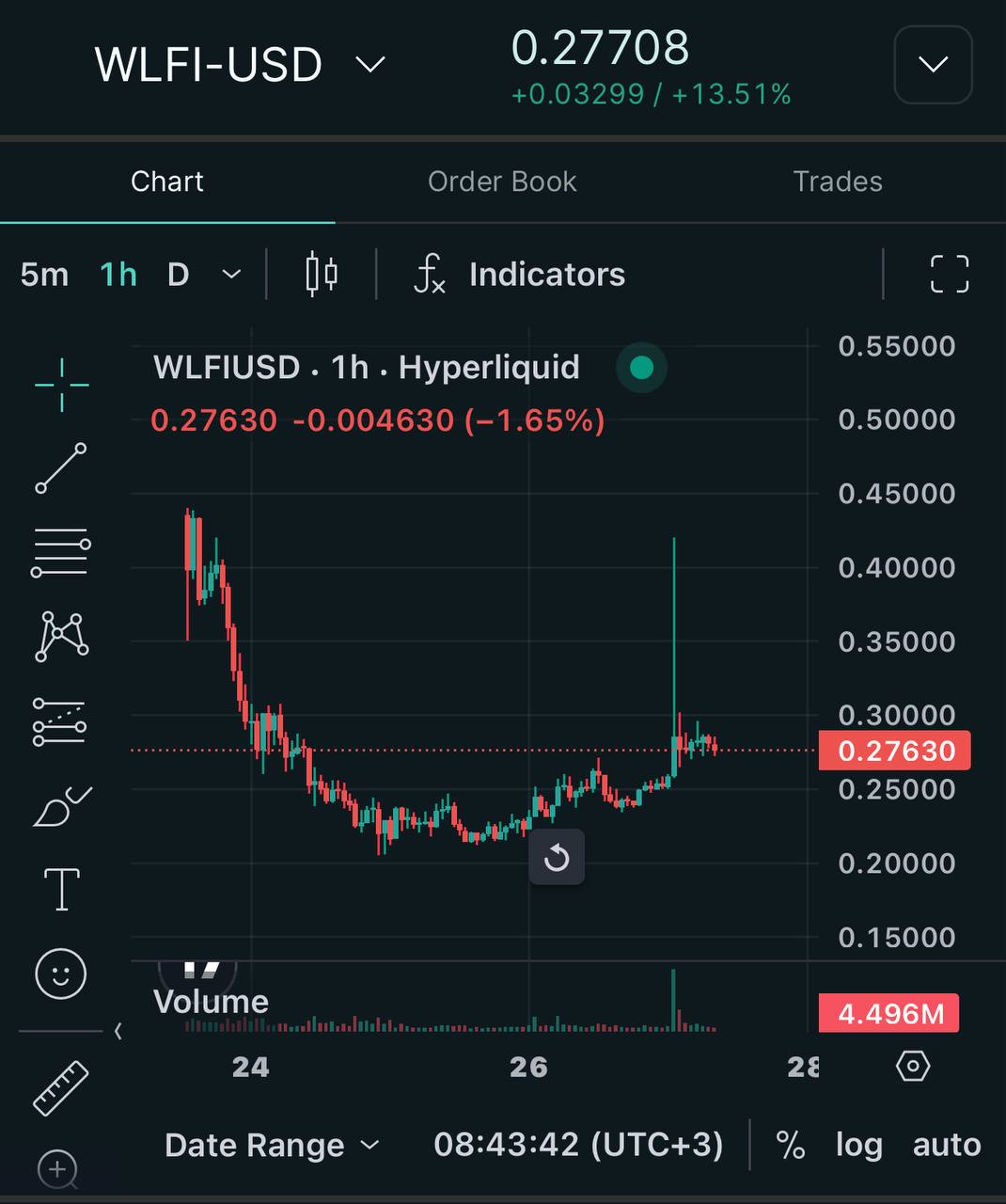Choose the trend line drawing tool
This screenshot has height=1204, width=1006.
click(62, 467)
